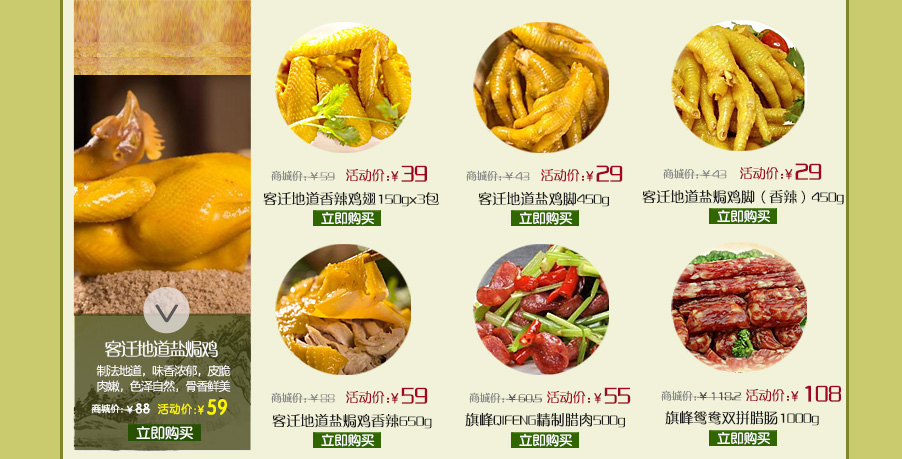Purchase 旗峰鸳鸯双拼腊肠1000g
902x459 pixels.
tap(743, 438)
